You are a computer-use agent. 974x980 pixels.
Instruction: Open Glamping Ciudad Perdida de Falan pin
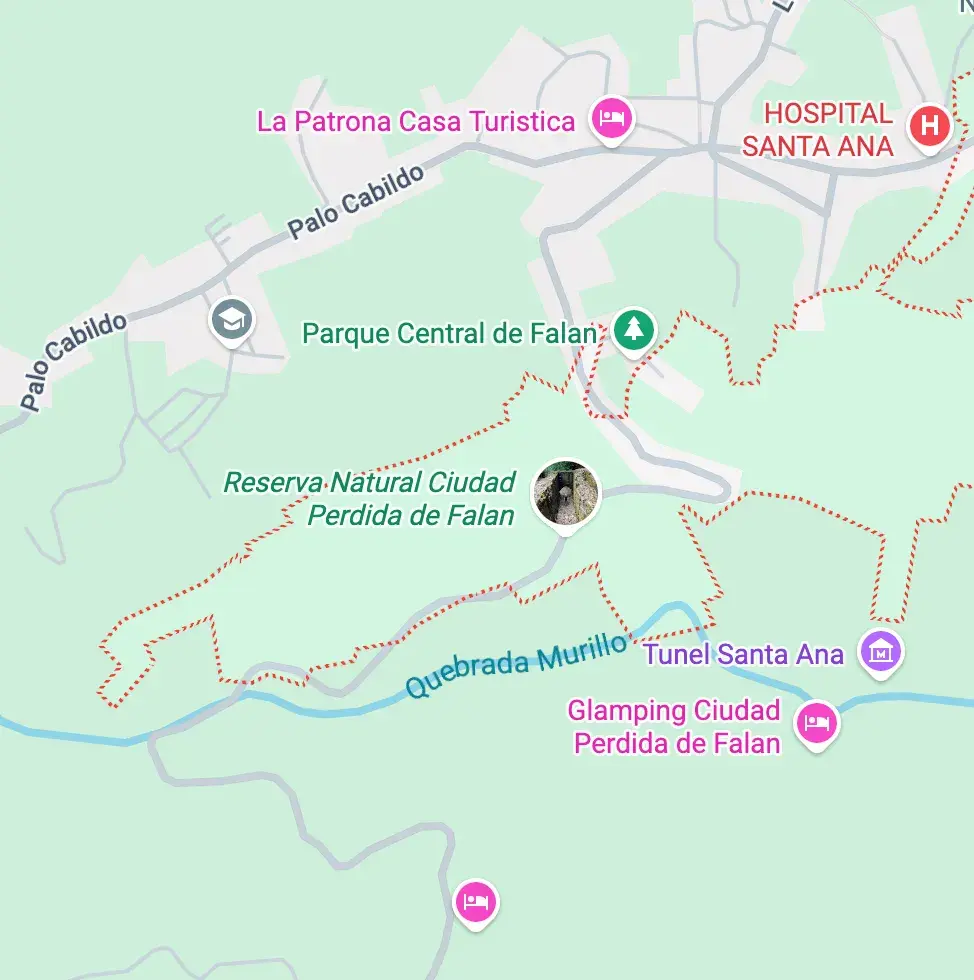pos(817,723)
